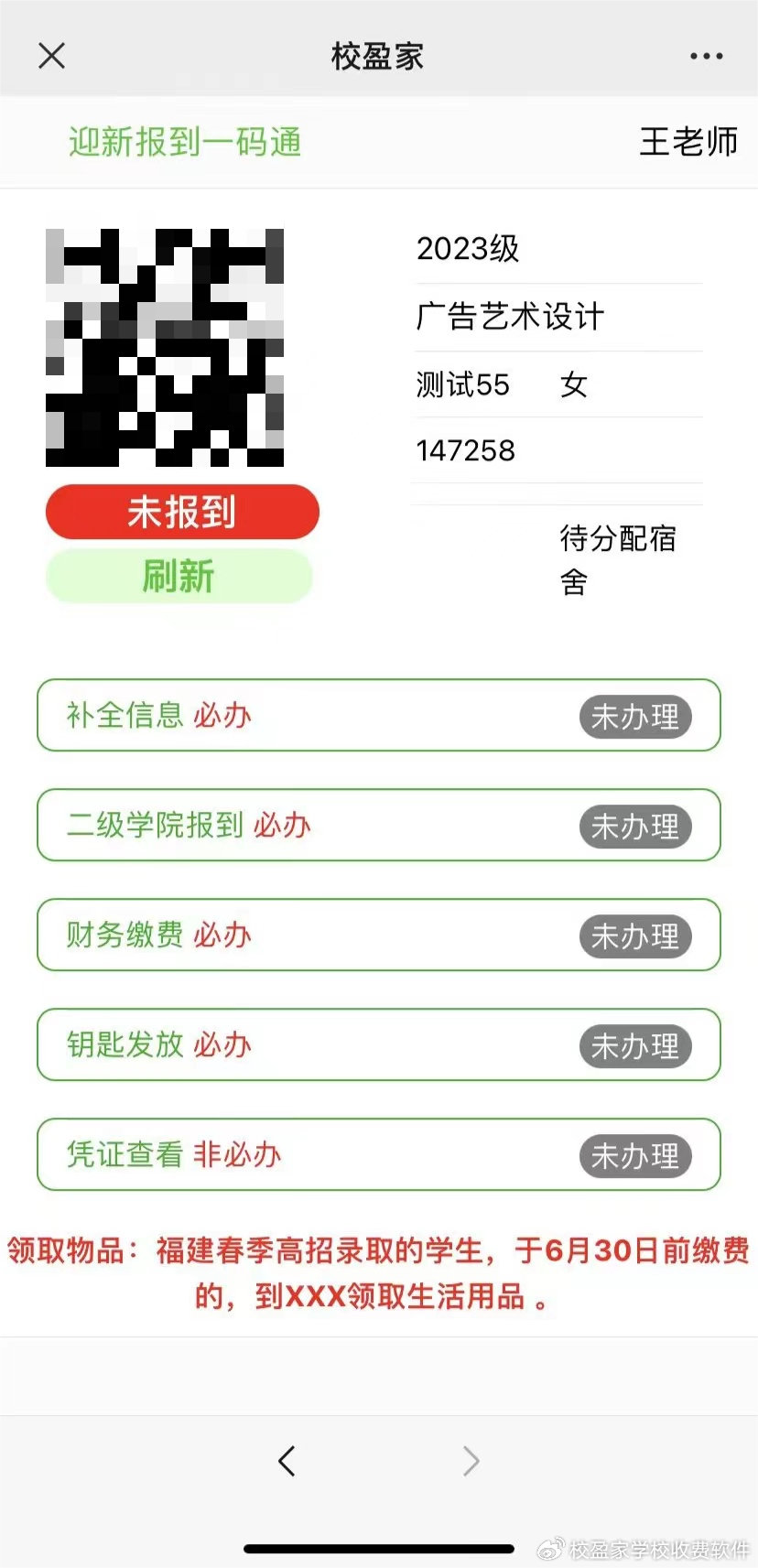This screenshot has width=758, height=1568.
Task: Open the 财务缴费 payment step
Action: pos(378,935)
